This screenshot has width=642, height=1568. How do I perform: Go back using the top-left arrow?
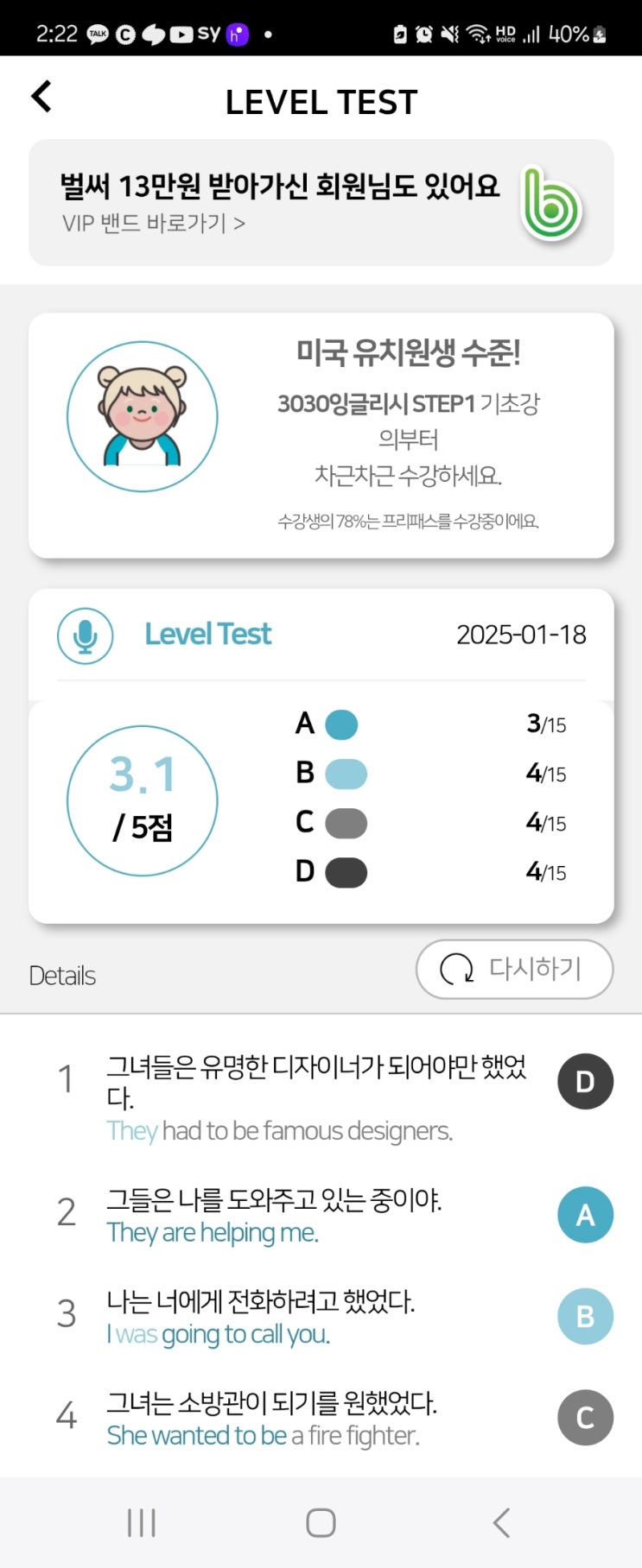(41, 97)
